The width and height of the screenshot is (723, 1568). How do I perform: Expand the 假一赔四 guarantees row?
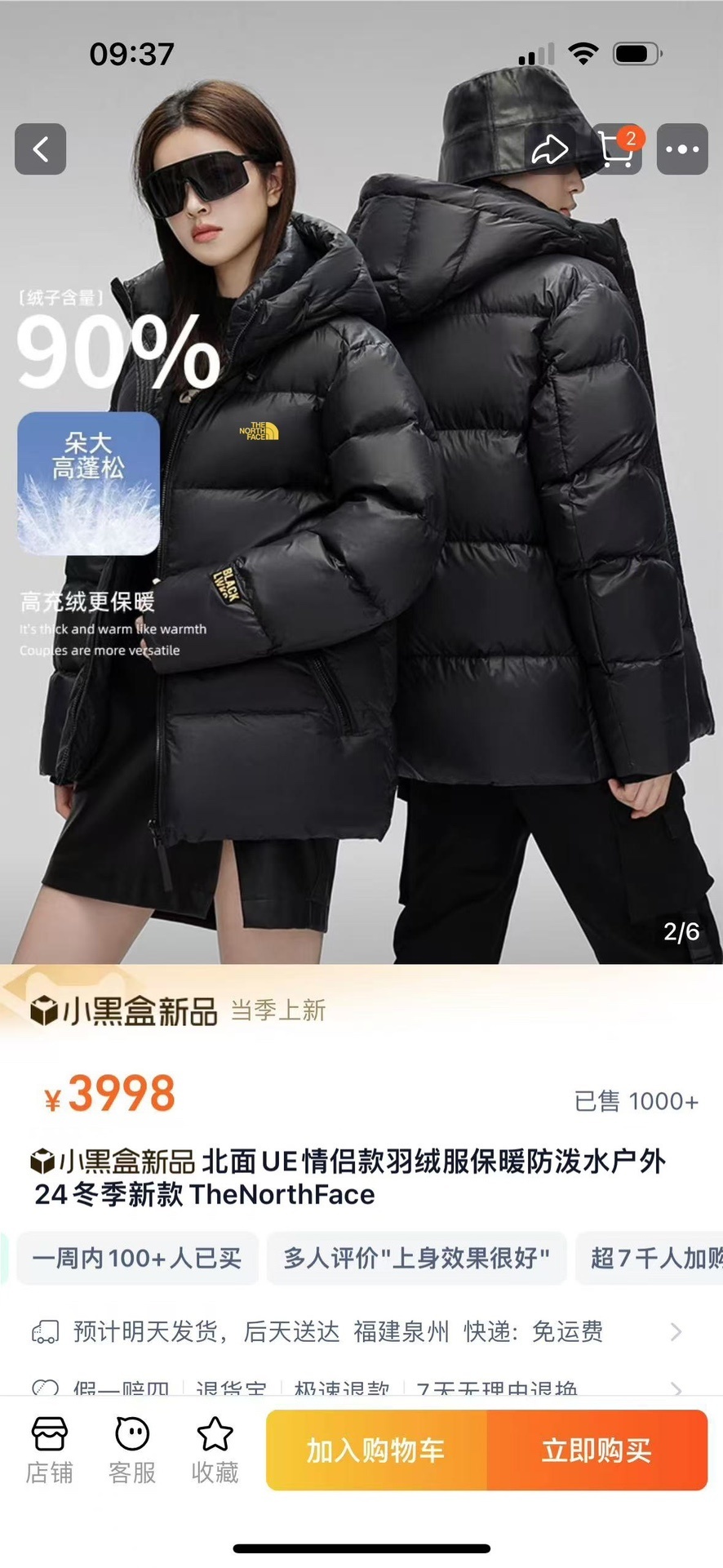click(357, 1386)
